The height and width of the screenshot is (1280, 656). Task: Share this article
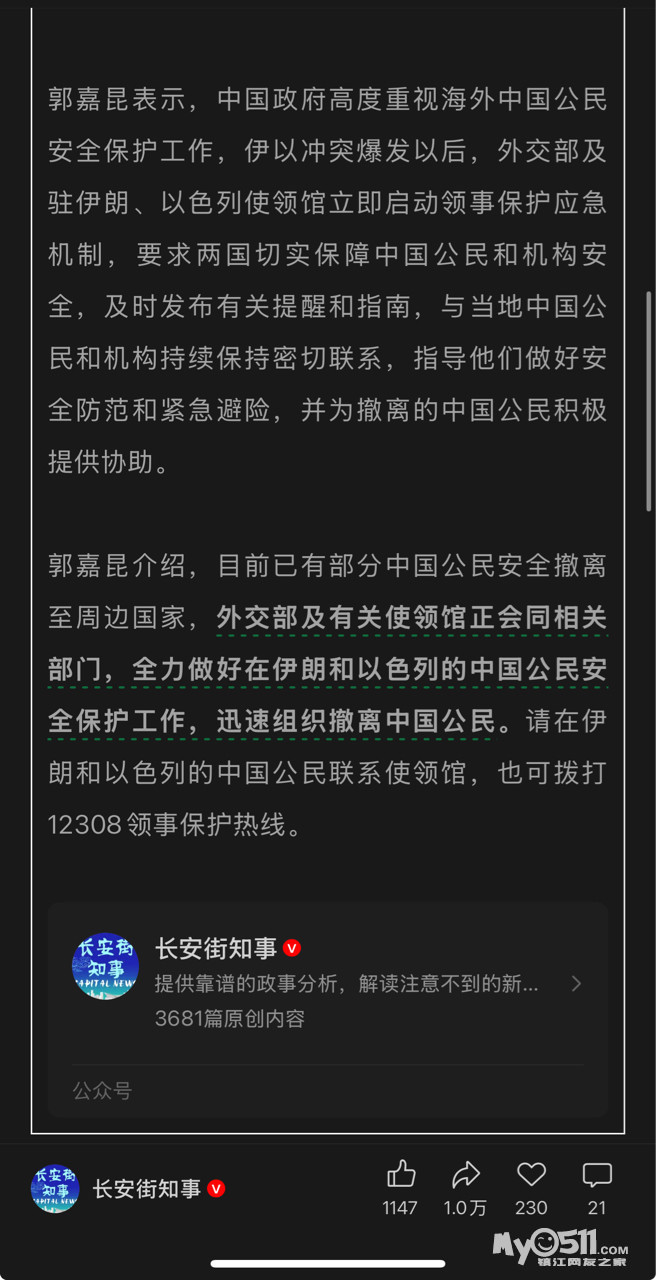click(x=465, y=1175)
